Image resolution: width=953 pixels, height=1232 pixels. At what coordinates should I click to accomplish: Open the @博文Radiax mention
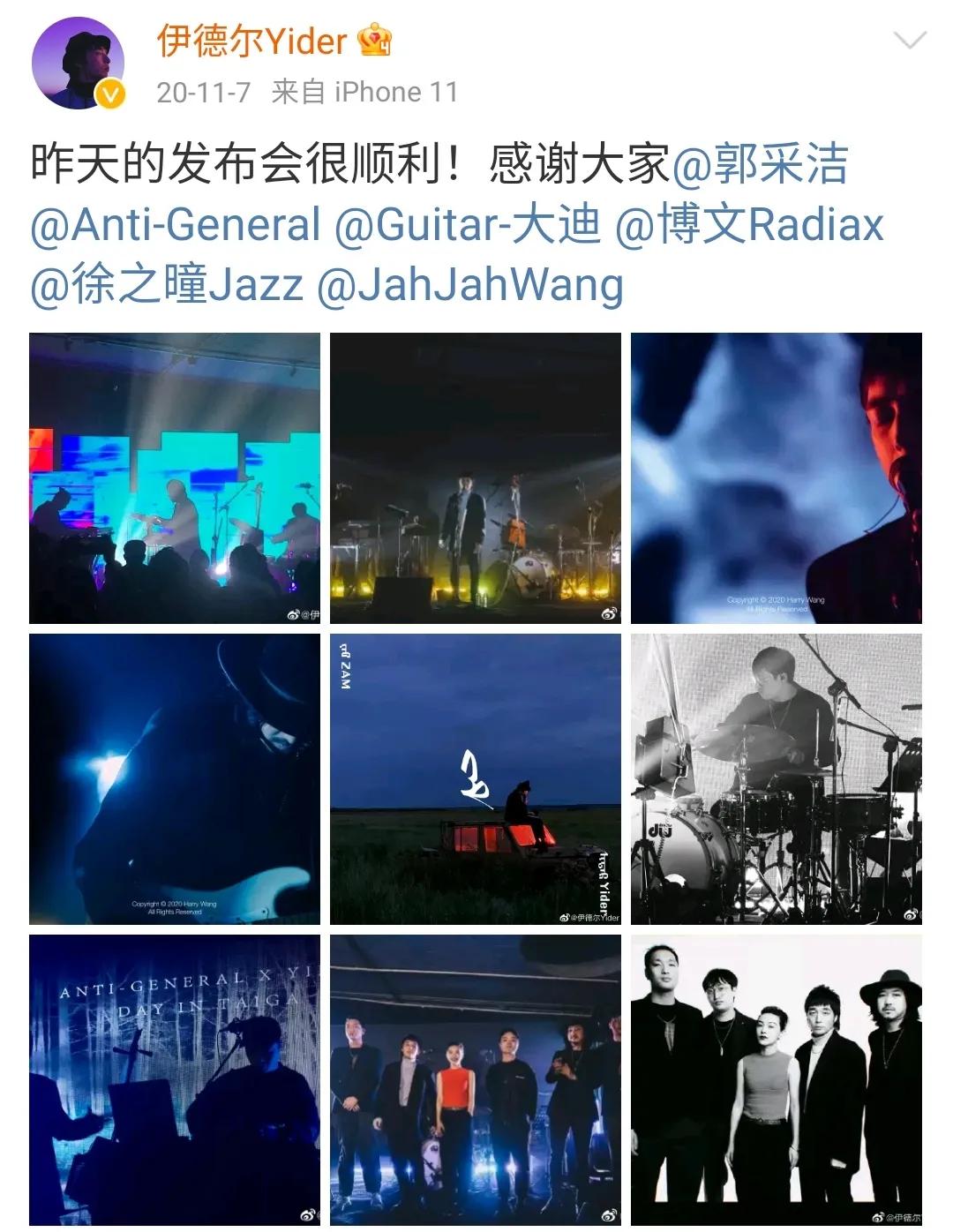tap(748, 225)
